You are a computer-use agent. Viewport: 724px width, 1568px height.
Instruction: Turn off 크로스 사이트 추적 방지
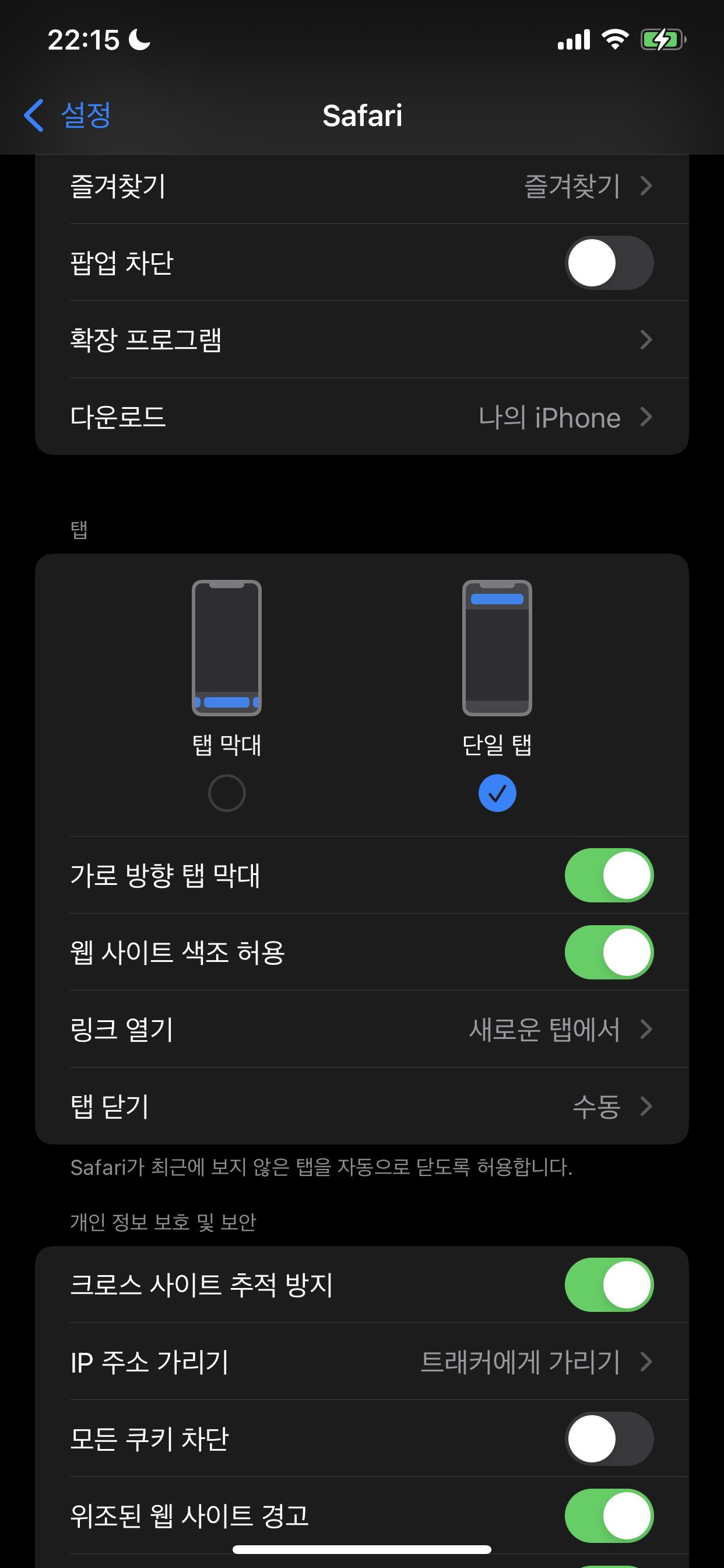pos(609,1284)
